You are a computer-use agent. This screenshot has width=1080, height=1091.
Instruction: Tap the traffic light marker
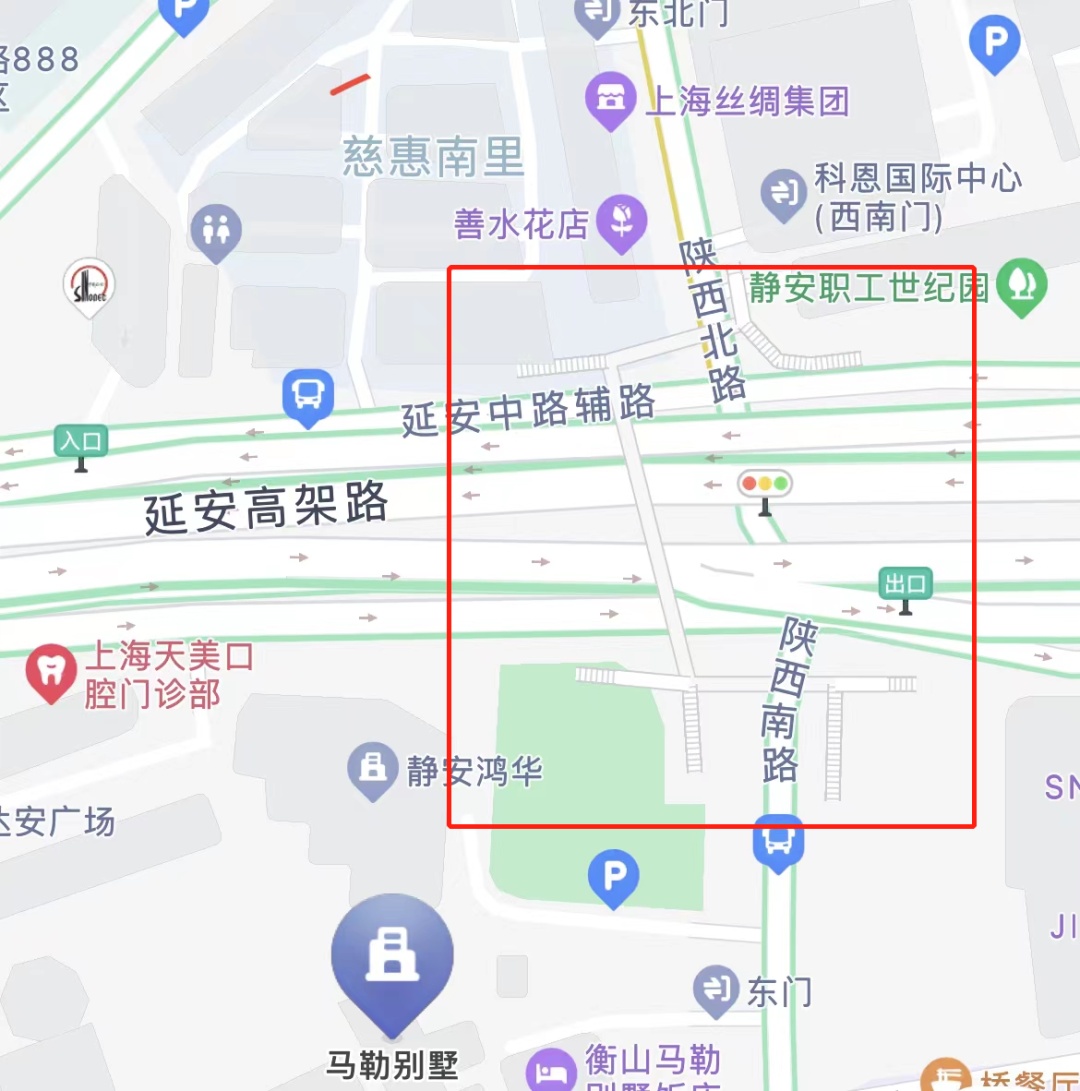(765, 485)
